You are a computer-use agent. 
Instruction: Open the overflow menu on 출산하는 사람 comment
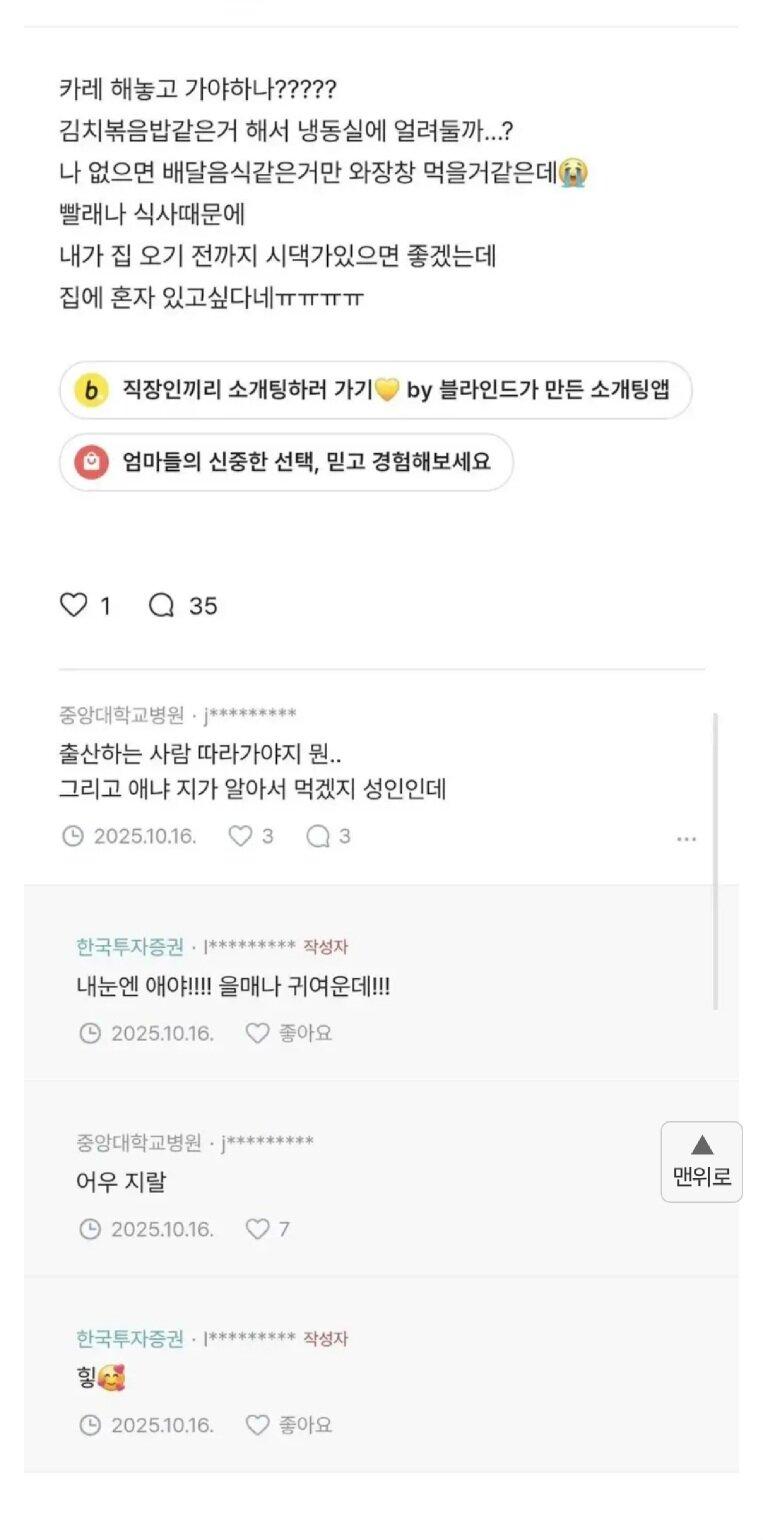686,839
